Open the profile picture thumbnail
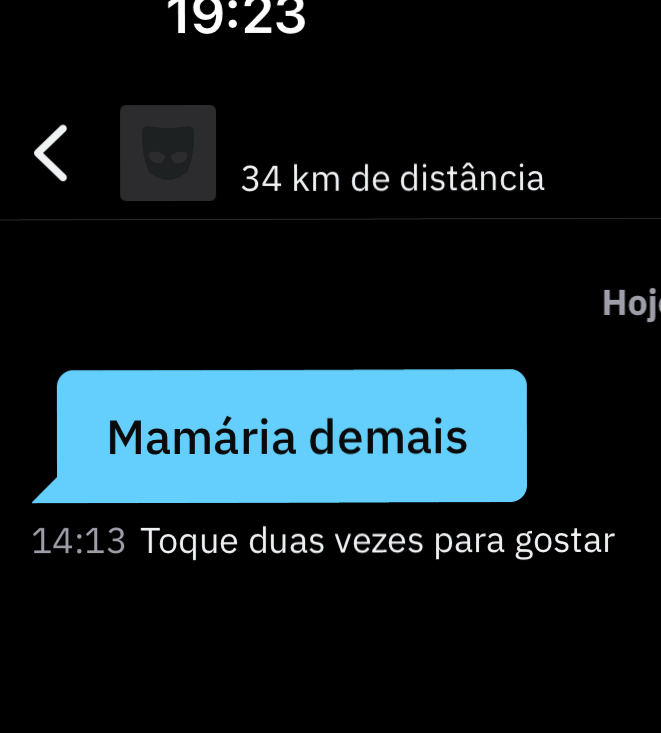This screenshot has height=733, width=661. (x=168, y=153)
